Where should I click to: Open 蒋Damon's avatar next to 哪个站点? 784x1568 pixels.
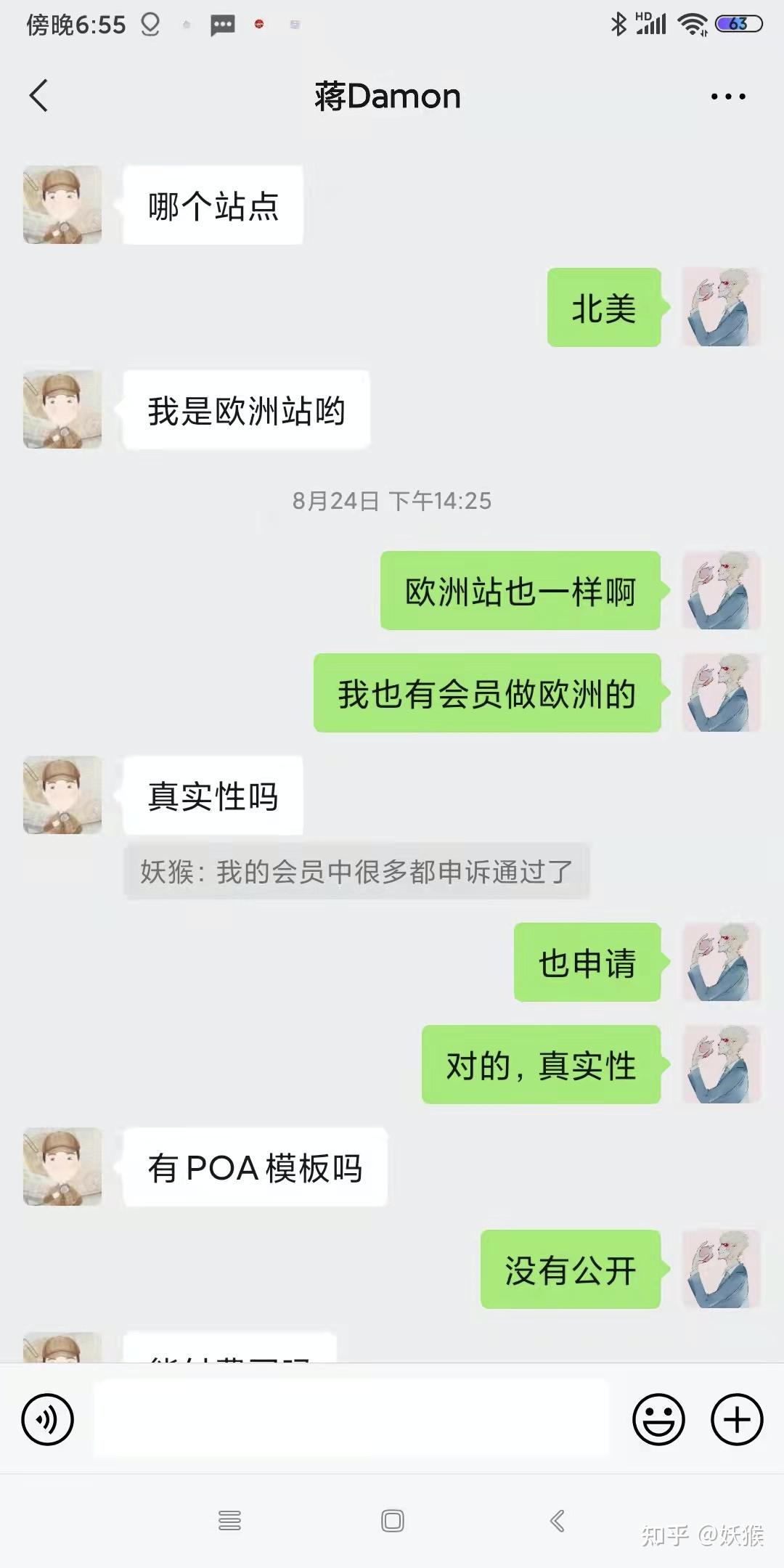tap(62, 205)
